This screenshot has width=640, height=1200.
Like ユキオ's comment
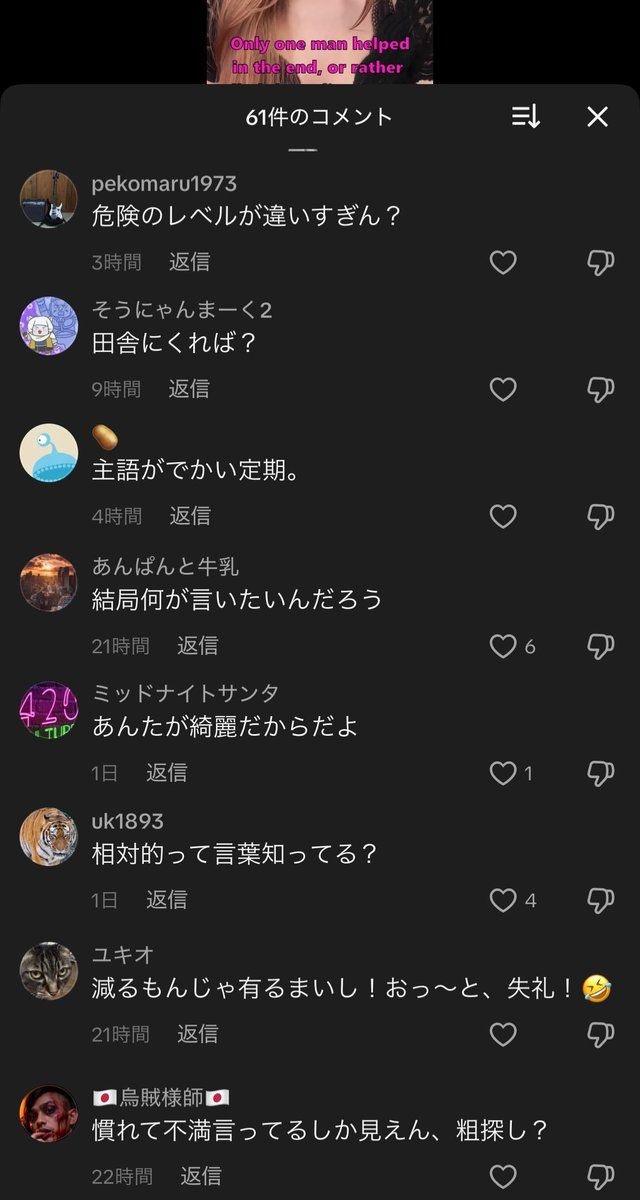pyautogui.click(x=503, y=1034)
